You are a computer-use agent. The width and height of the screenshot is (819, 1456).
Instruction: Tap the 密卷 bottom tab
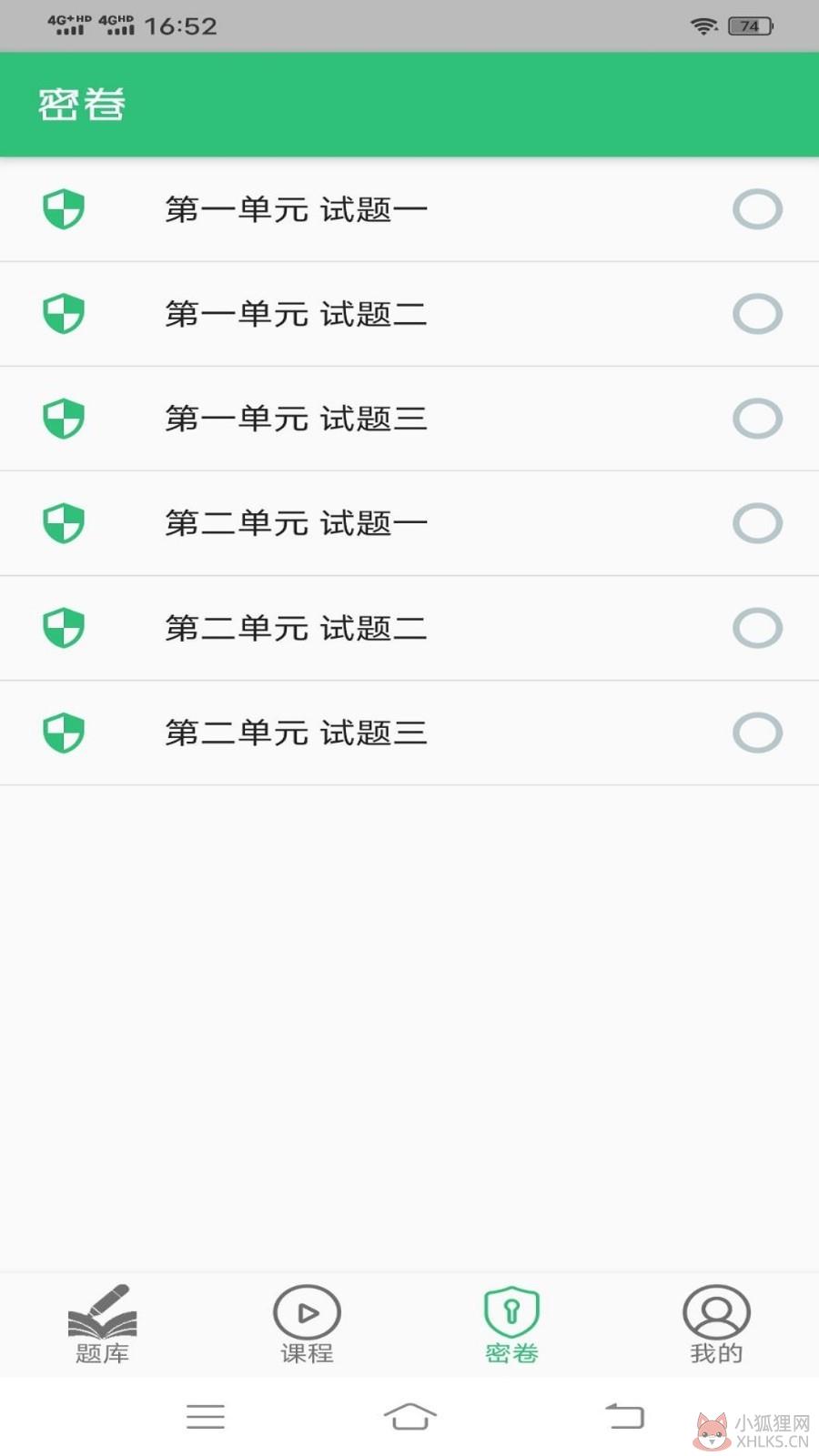point(511,1324)
